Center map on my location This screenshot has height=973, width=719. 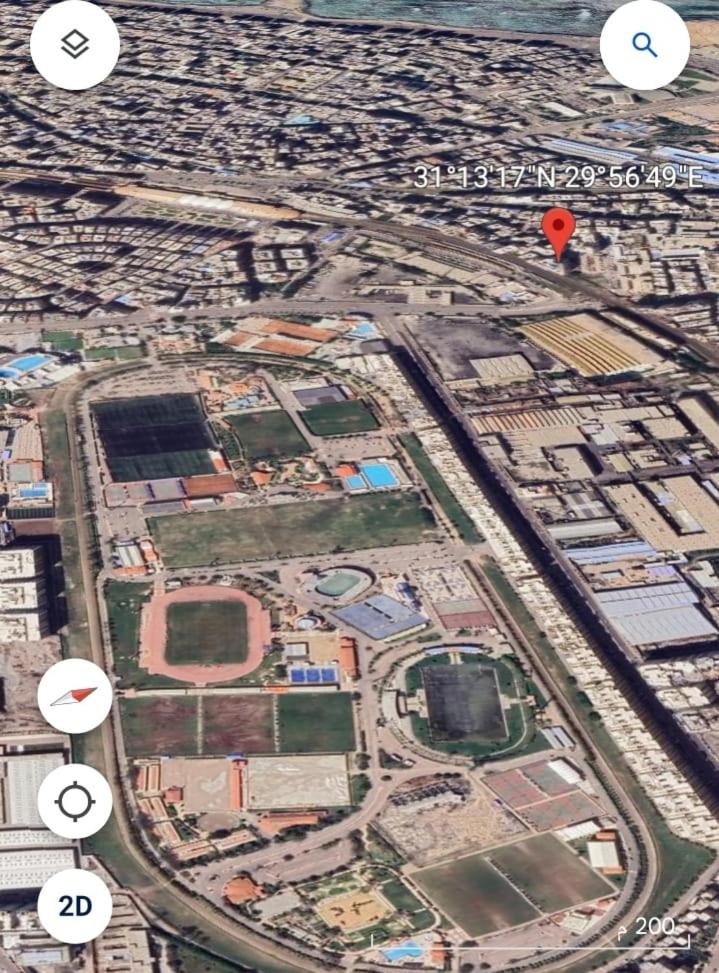point(75,801)
